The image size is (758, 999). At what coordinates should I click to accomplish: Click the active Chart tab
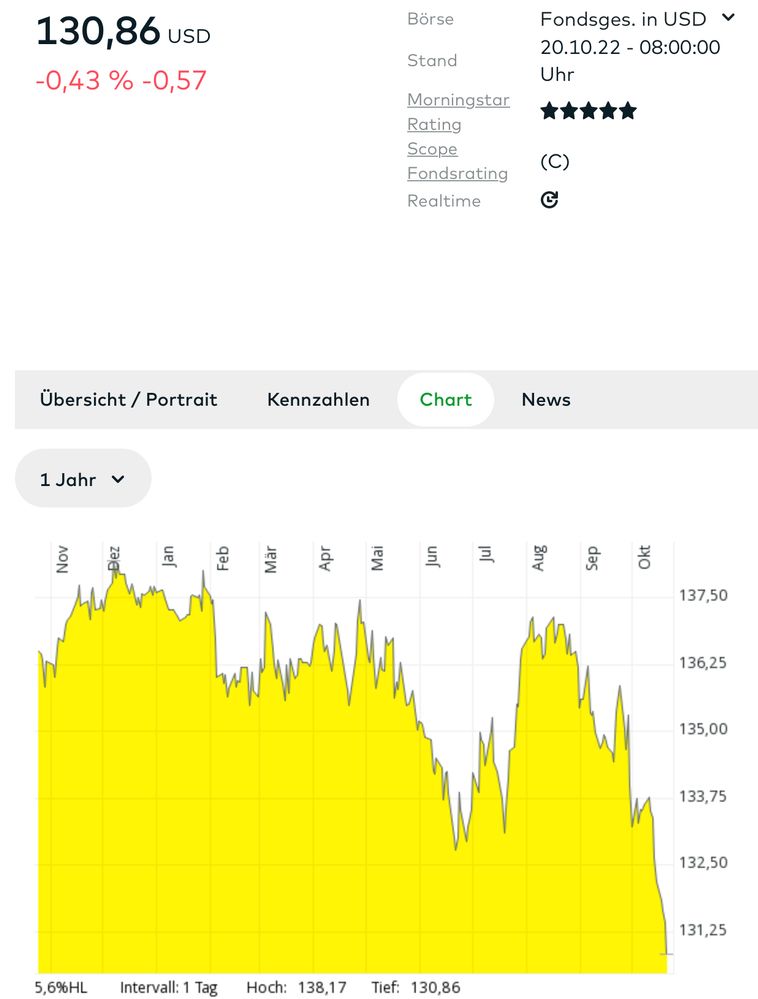click(x=445, y=399)
